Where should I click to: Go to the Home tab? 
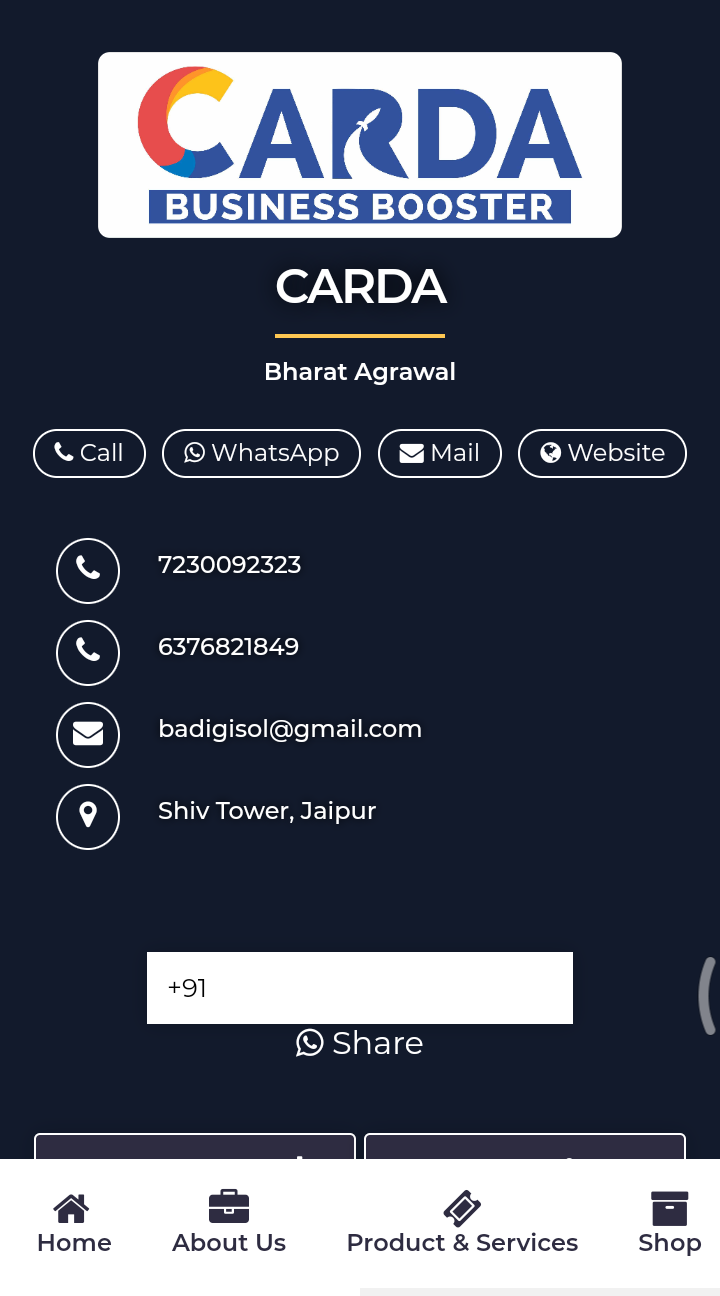(74, 1223)
